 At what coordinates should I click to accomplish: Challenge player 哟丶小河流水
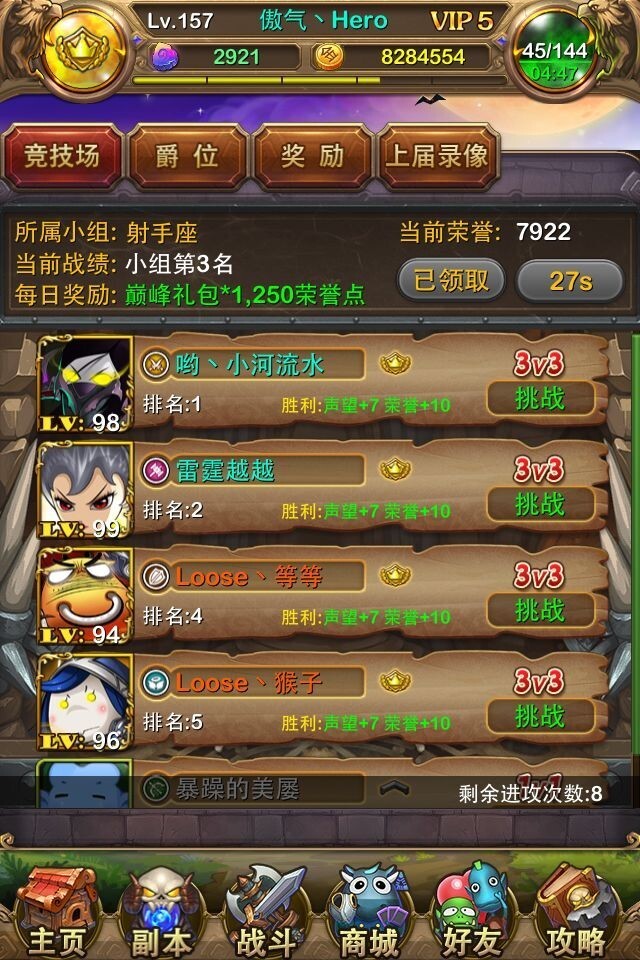(540, 399)
